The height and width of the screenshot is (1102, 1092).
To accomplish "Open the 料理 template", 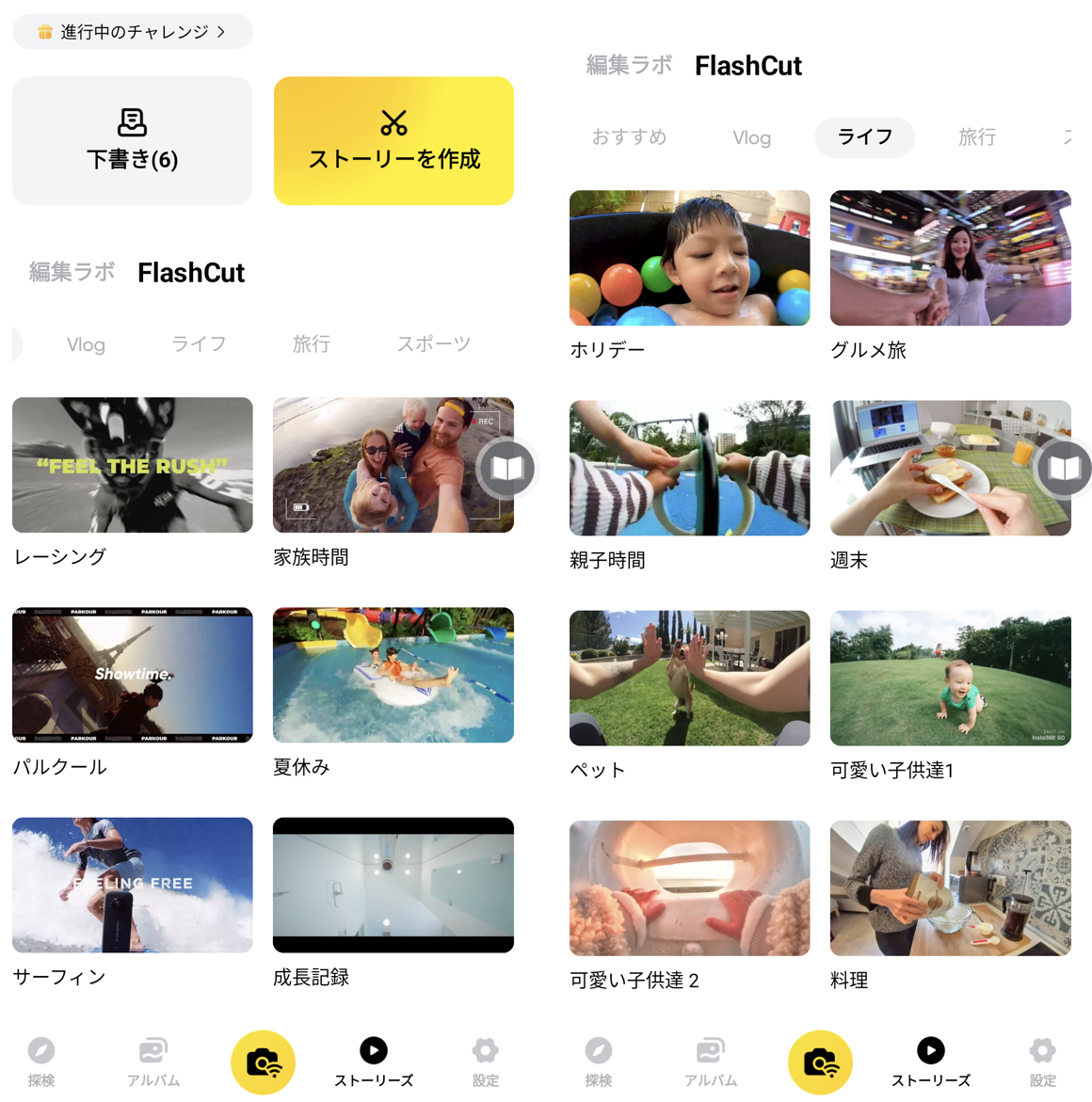I will click(950, 887).
